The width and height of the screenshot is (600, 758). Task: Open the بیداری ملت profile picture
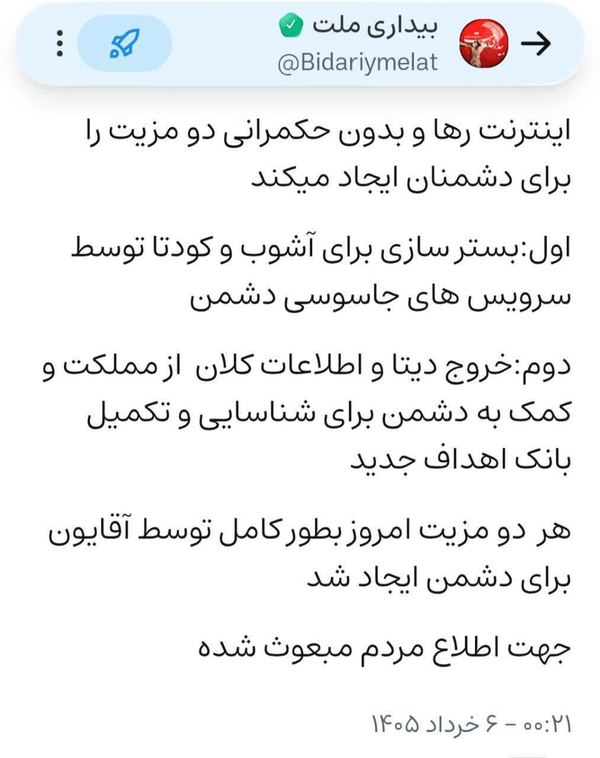(x=483, y=44)
